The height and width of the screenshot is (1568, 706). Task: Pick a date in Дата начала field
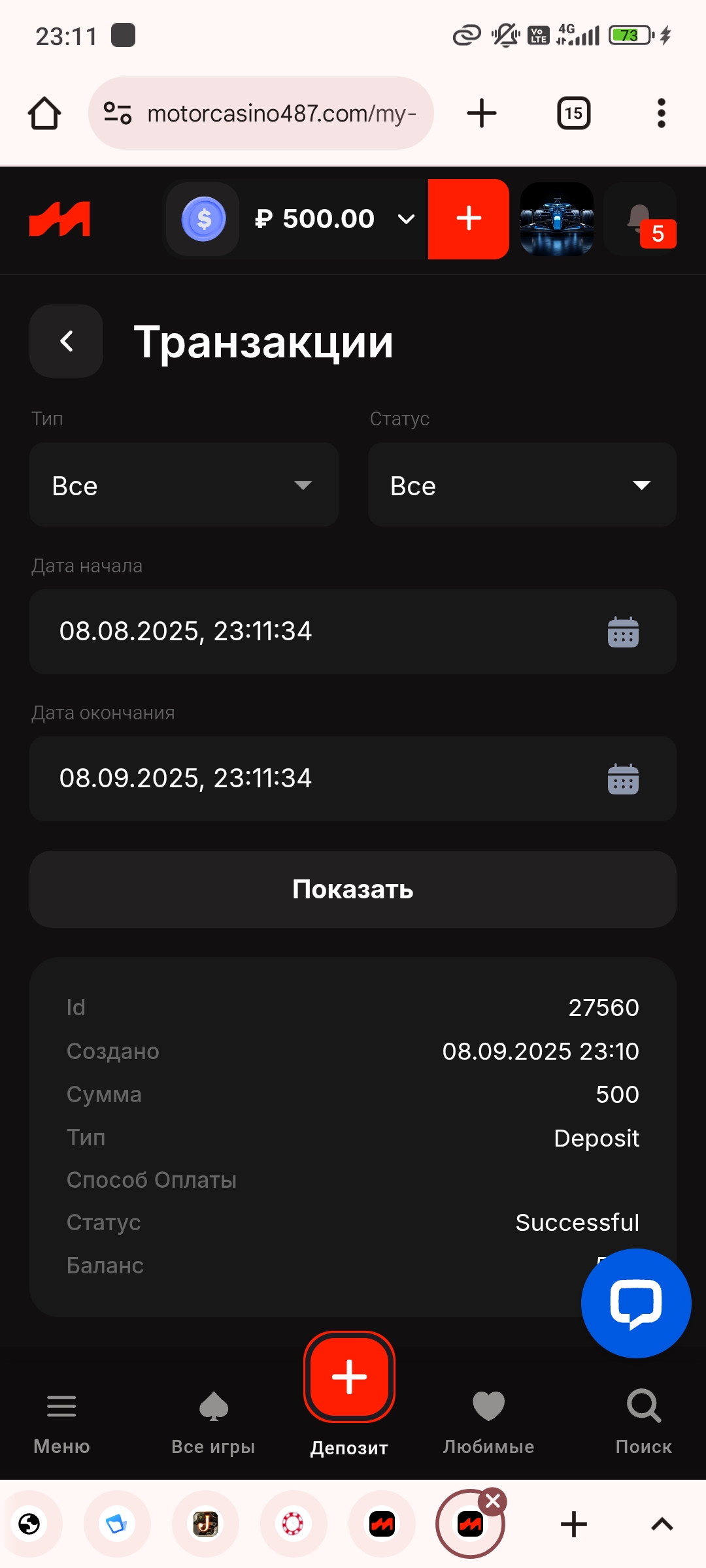coord(623,632)
